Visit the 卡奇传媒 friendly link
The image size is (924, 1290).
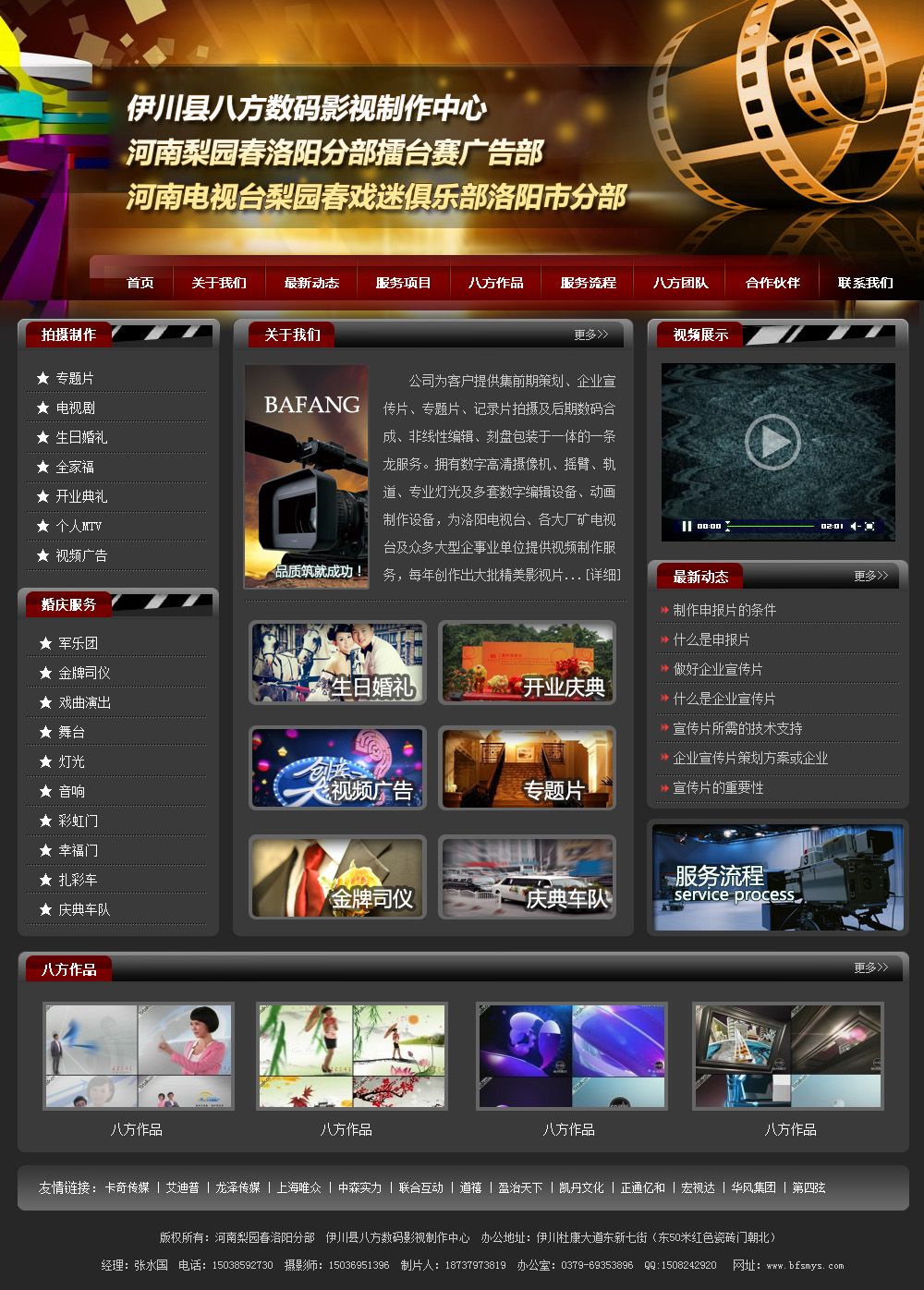click(x=127, y=1187)
